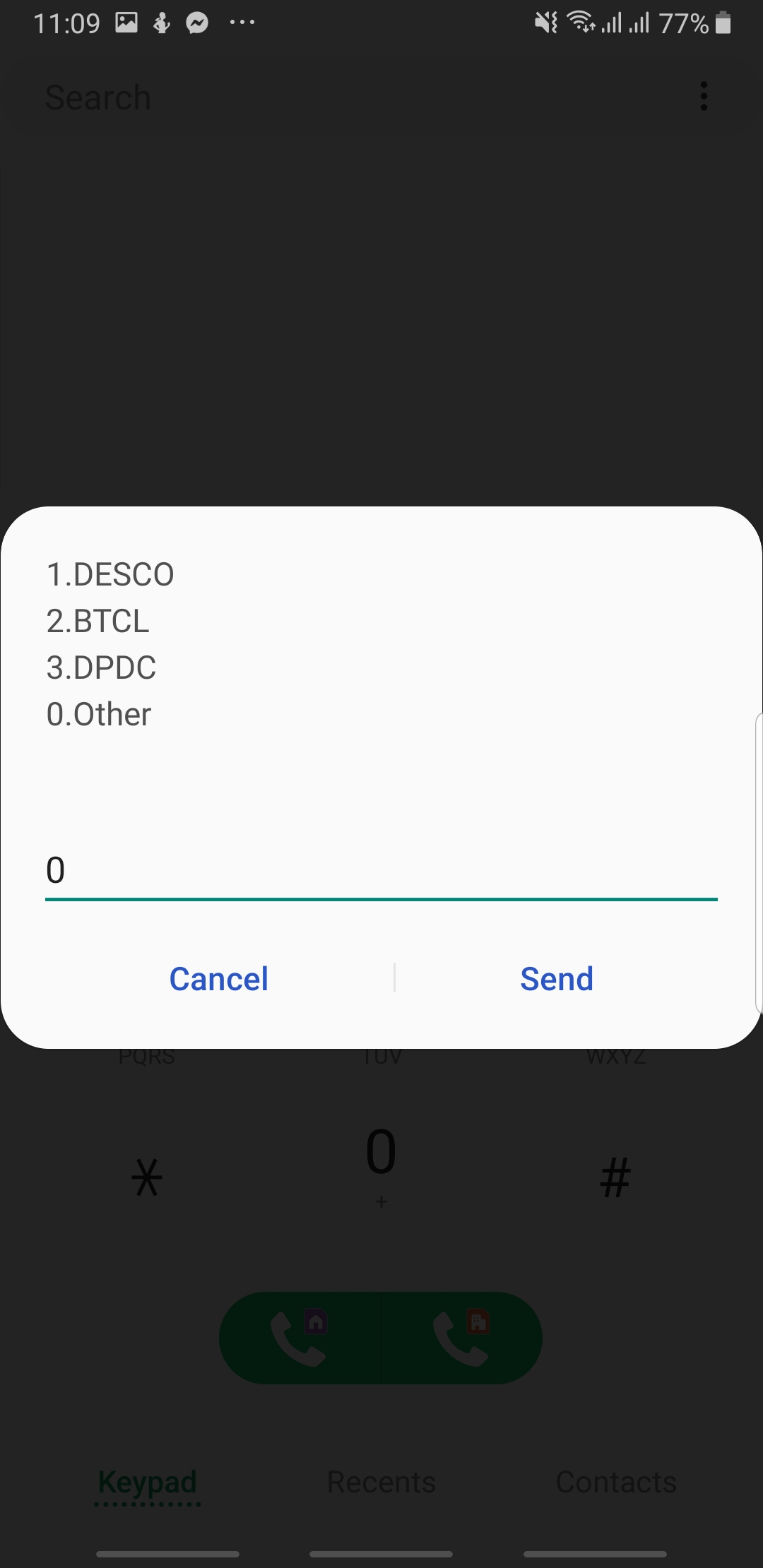
Task: Cancel the USSD menu dialog
Action: click(x=218, y=979)
